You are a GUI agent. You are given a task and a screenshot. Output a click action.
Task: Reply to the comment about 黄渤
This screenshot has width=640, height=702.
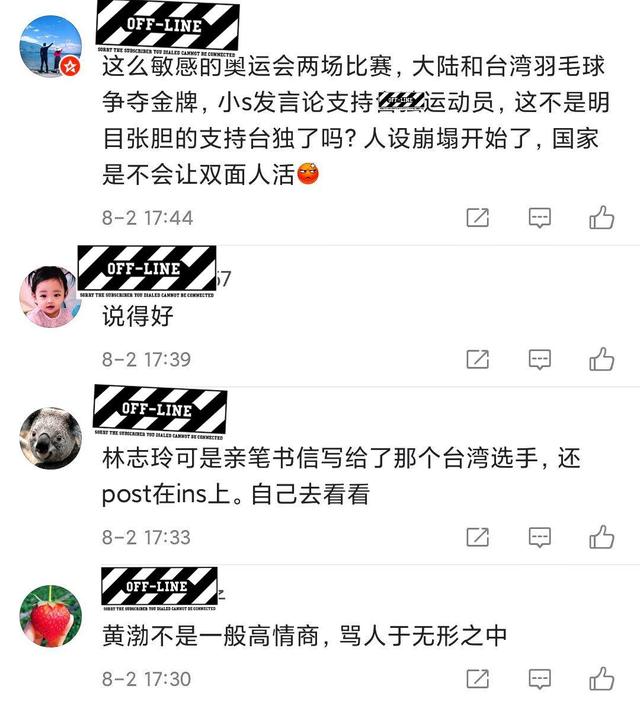point(540,679)
